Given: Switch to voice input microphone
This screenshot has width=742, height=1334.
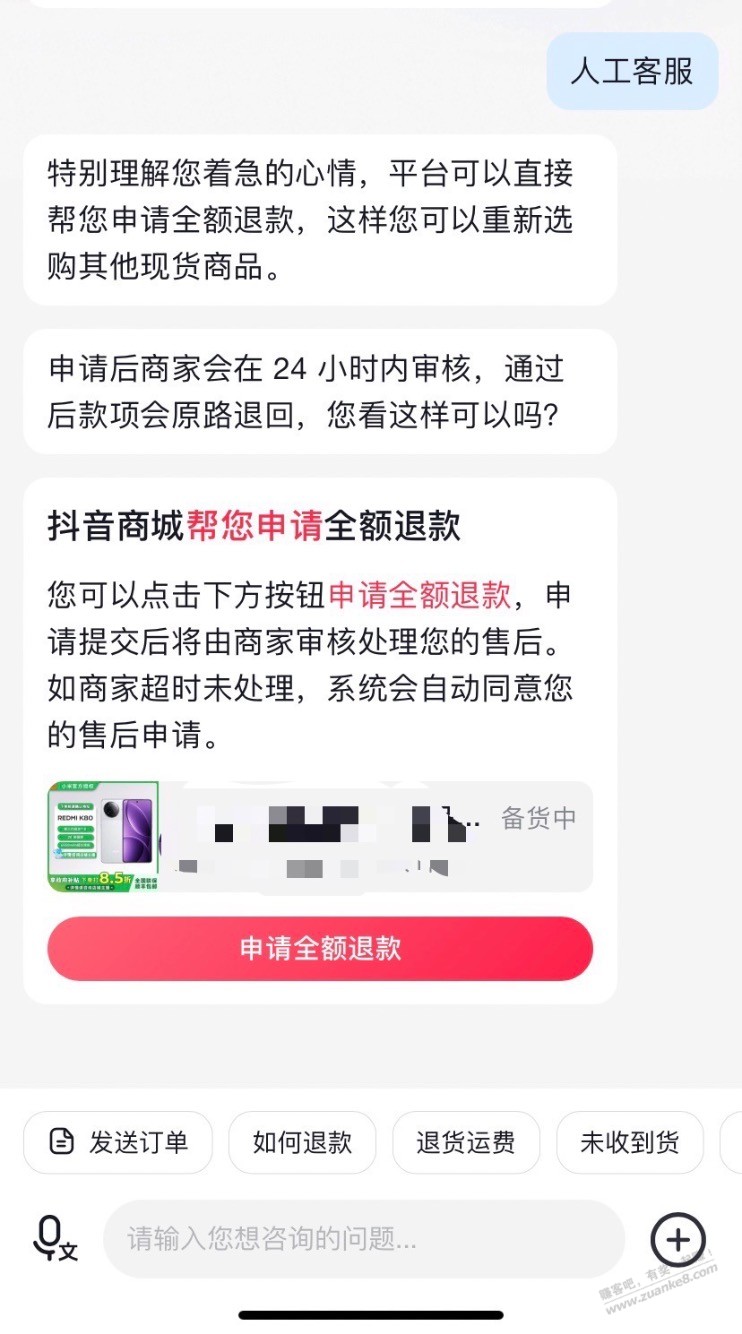Looking at the screenshot, I should 54,1240.
